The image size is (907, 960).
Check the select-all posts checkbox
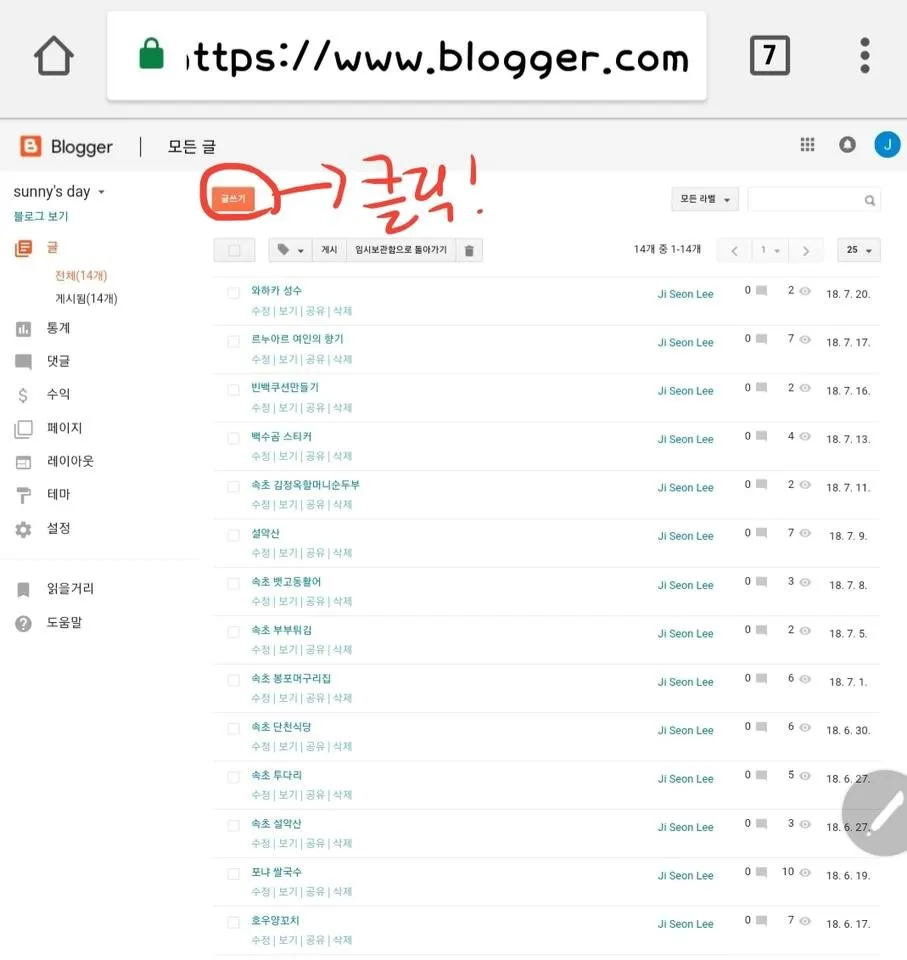click(x=234, y=250)
